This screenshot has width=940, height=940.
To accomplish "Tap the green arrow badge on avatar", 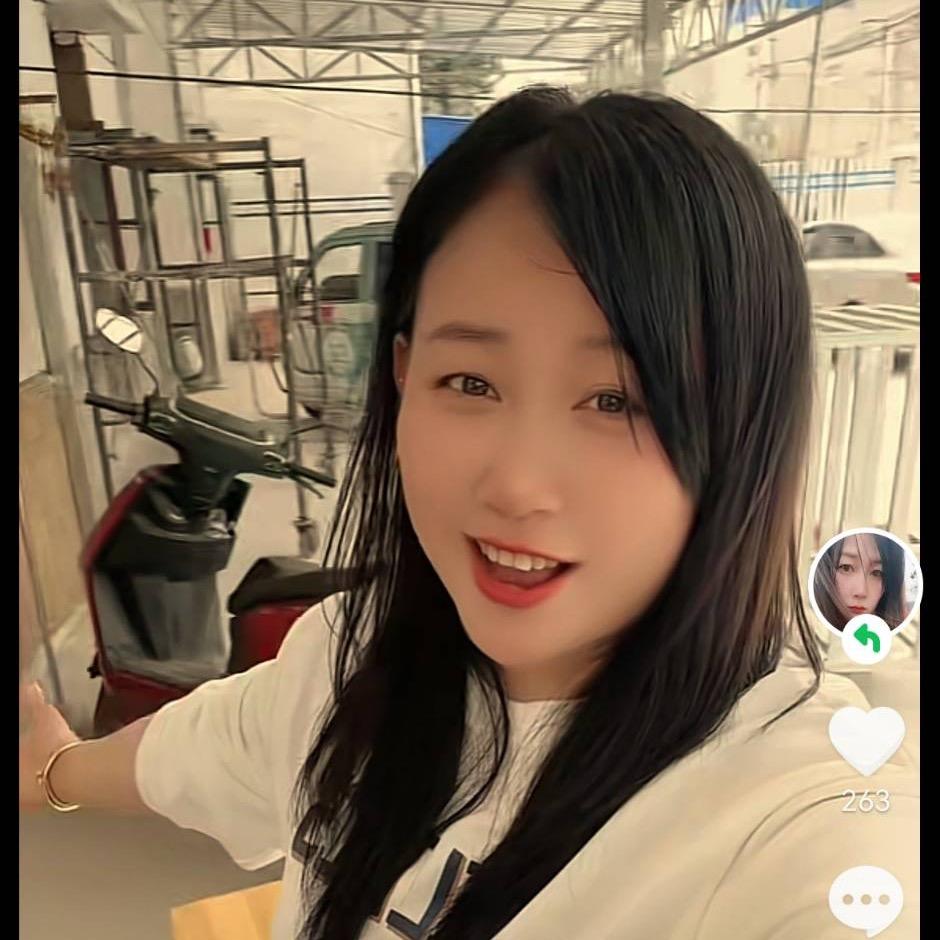I will (866, 639).
